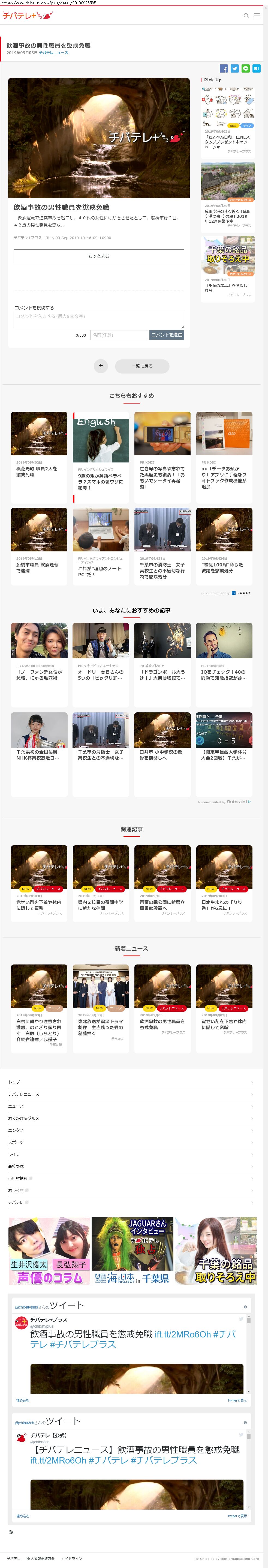The height and width of the screenshot is (1568, 268).
Task: Share this article on LINE
Action: click(246, 69)
